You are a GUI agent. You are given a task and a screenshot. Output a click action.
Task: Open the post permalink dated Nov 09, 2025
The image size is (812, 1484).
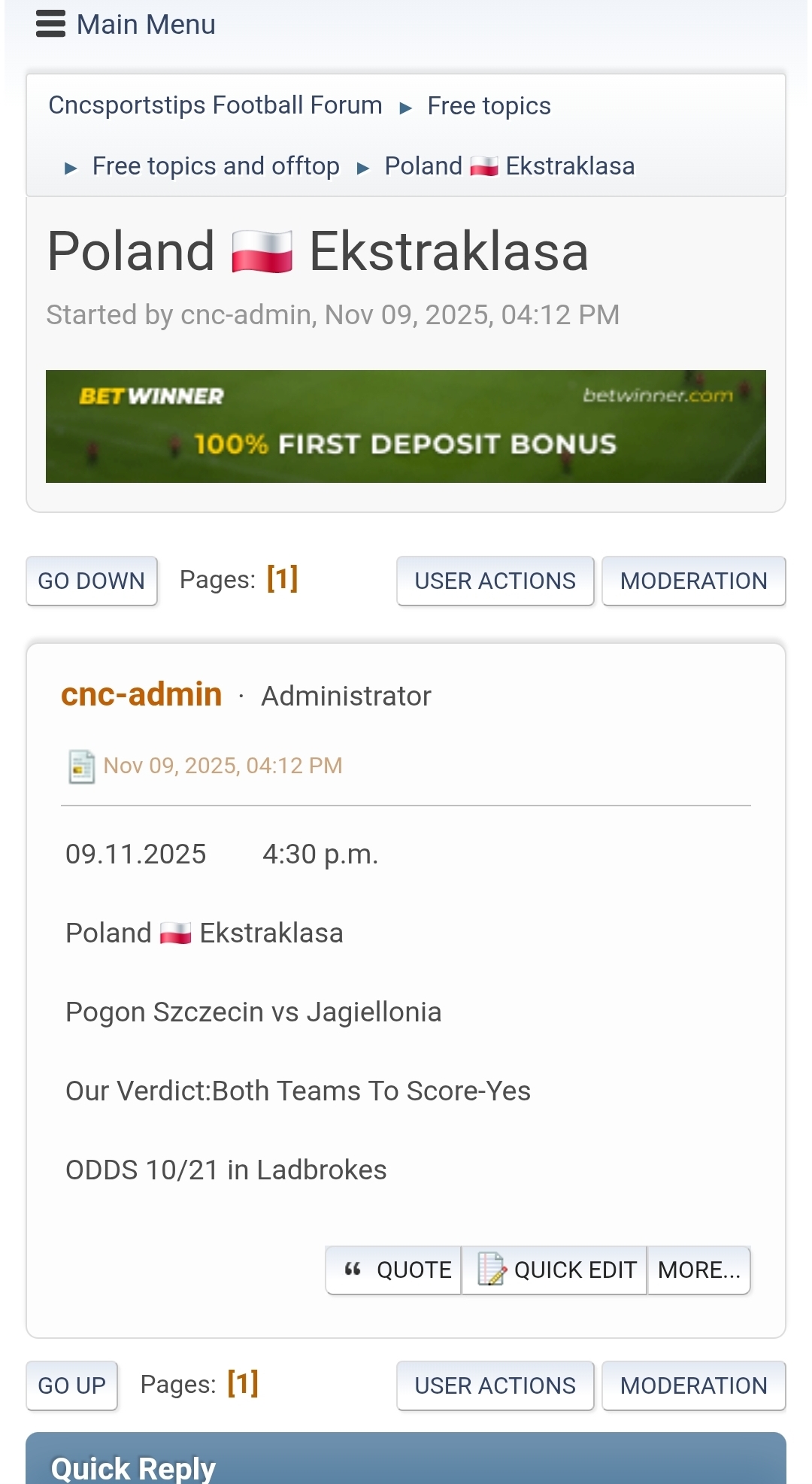[223, 766]
